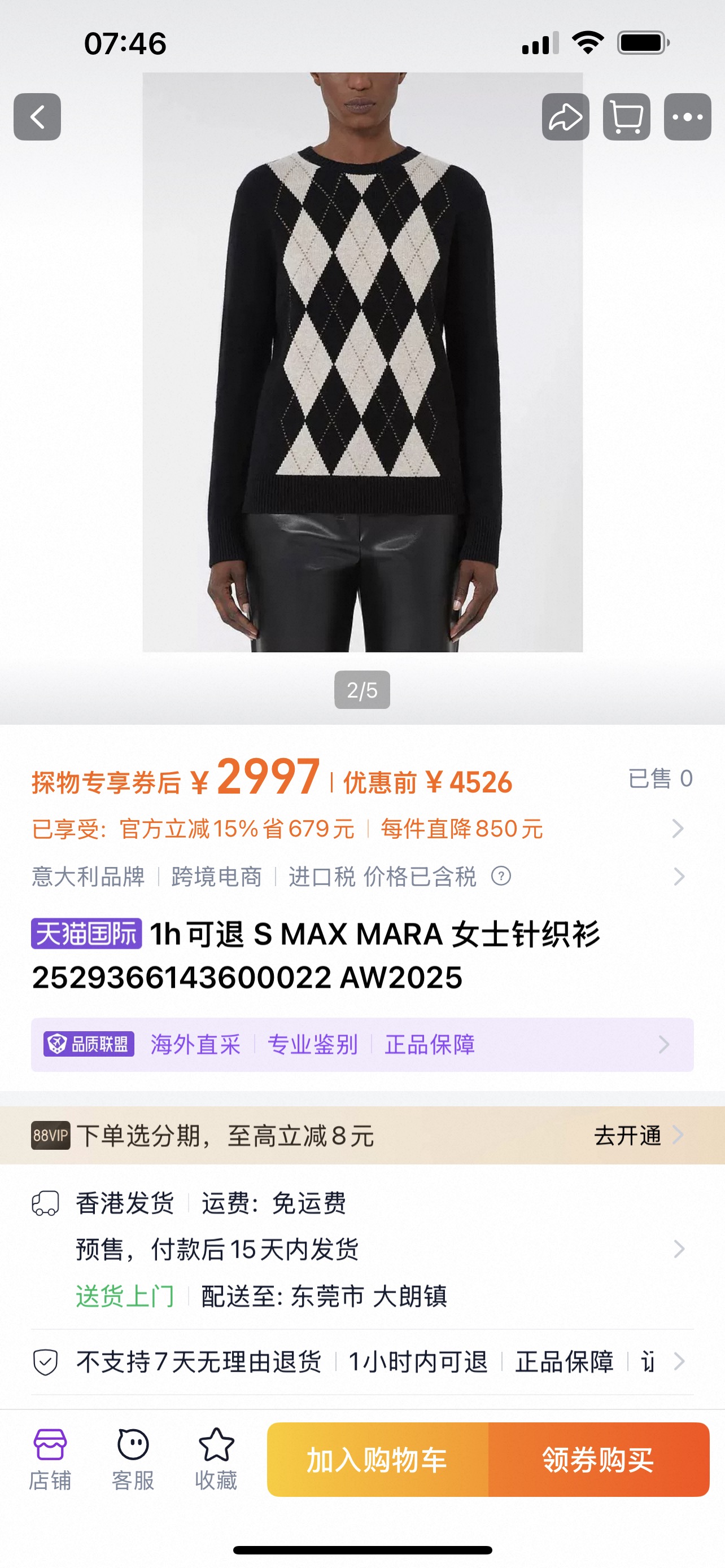The height and width of the screenshot is (1568, 725).
Task: Tap 加入购物车 to add to cart
Action: click(x=377, y=1460)
